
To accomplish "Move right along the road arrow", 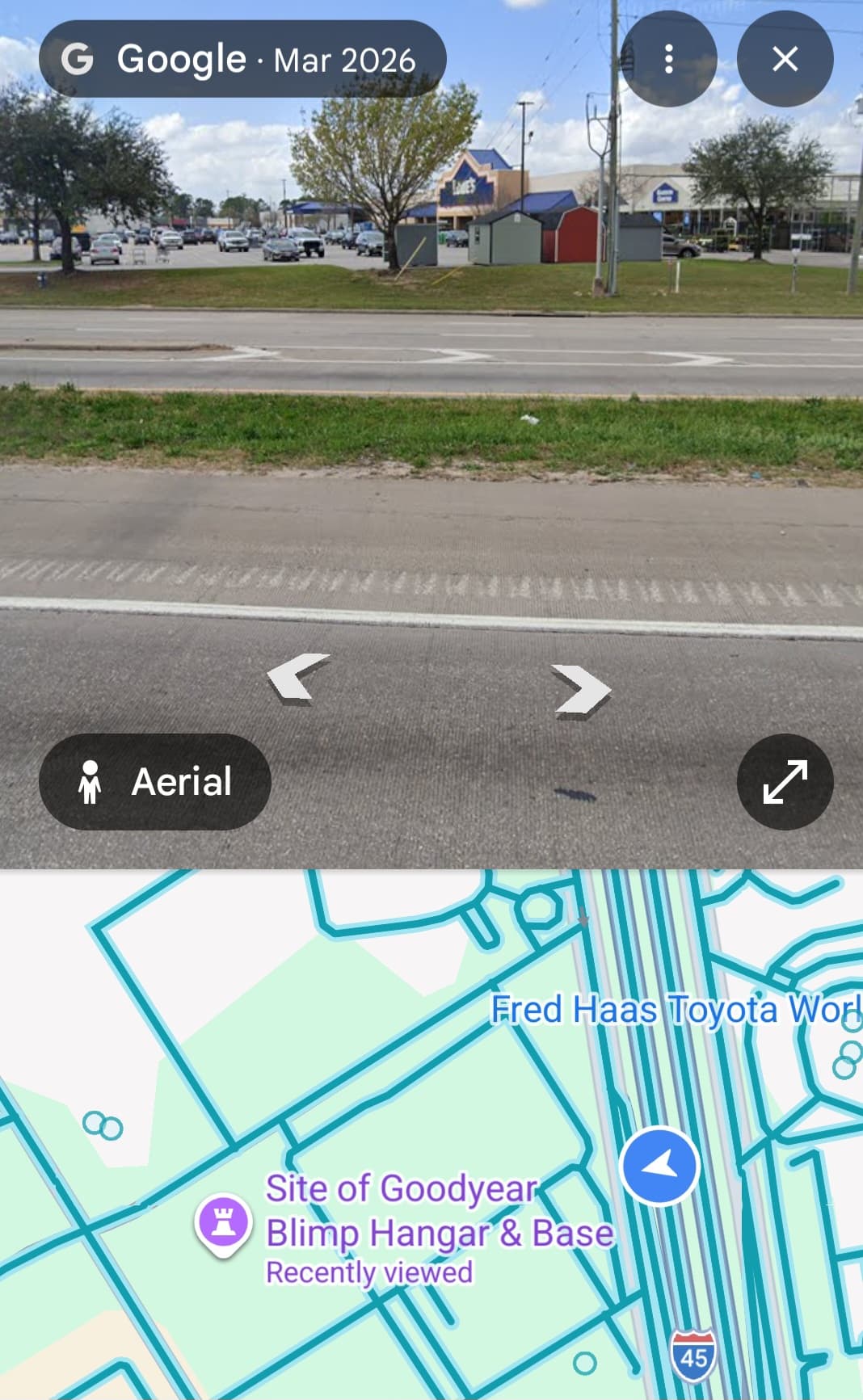I will (x=581, y=691).
